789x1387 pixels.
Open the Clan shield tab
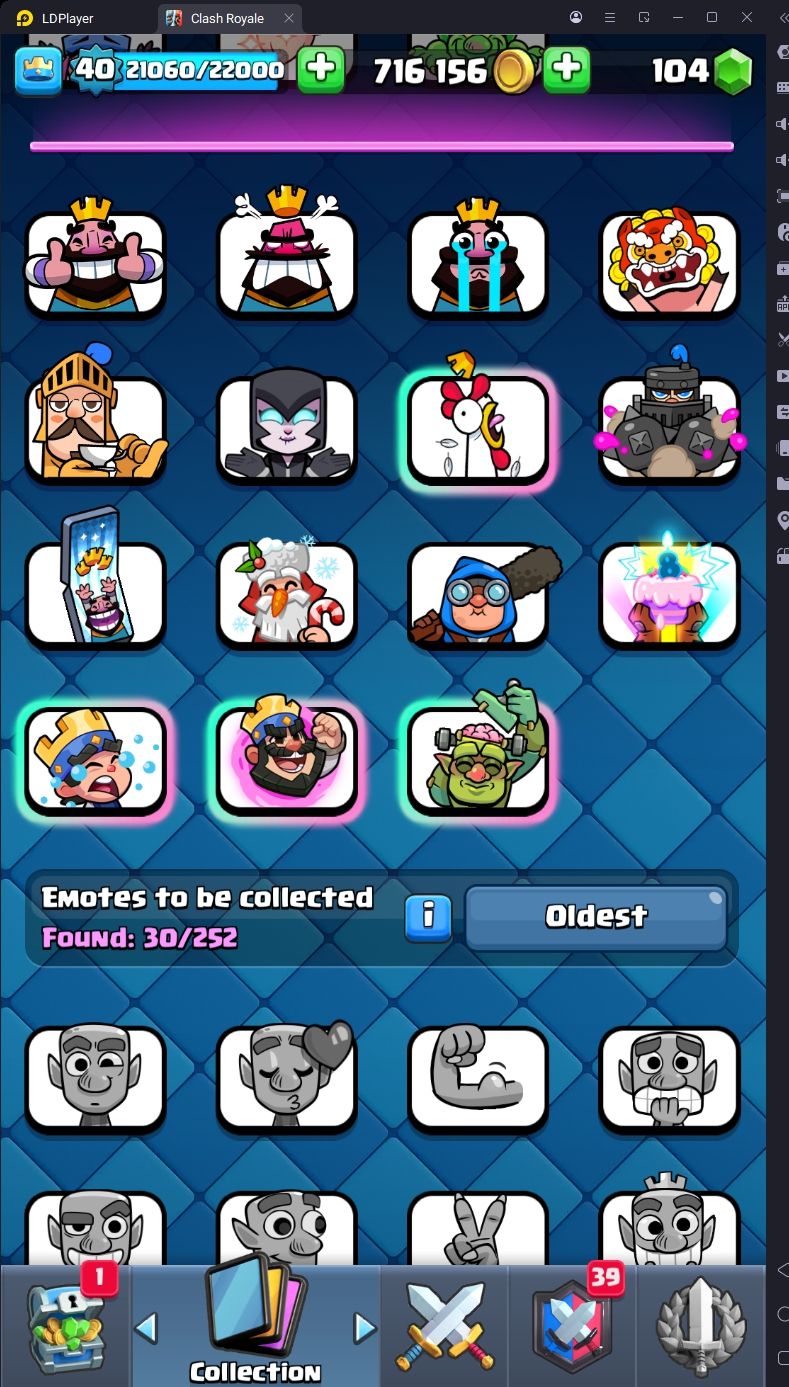click(x=573, y=1325)
